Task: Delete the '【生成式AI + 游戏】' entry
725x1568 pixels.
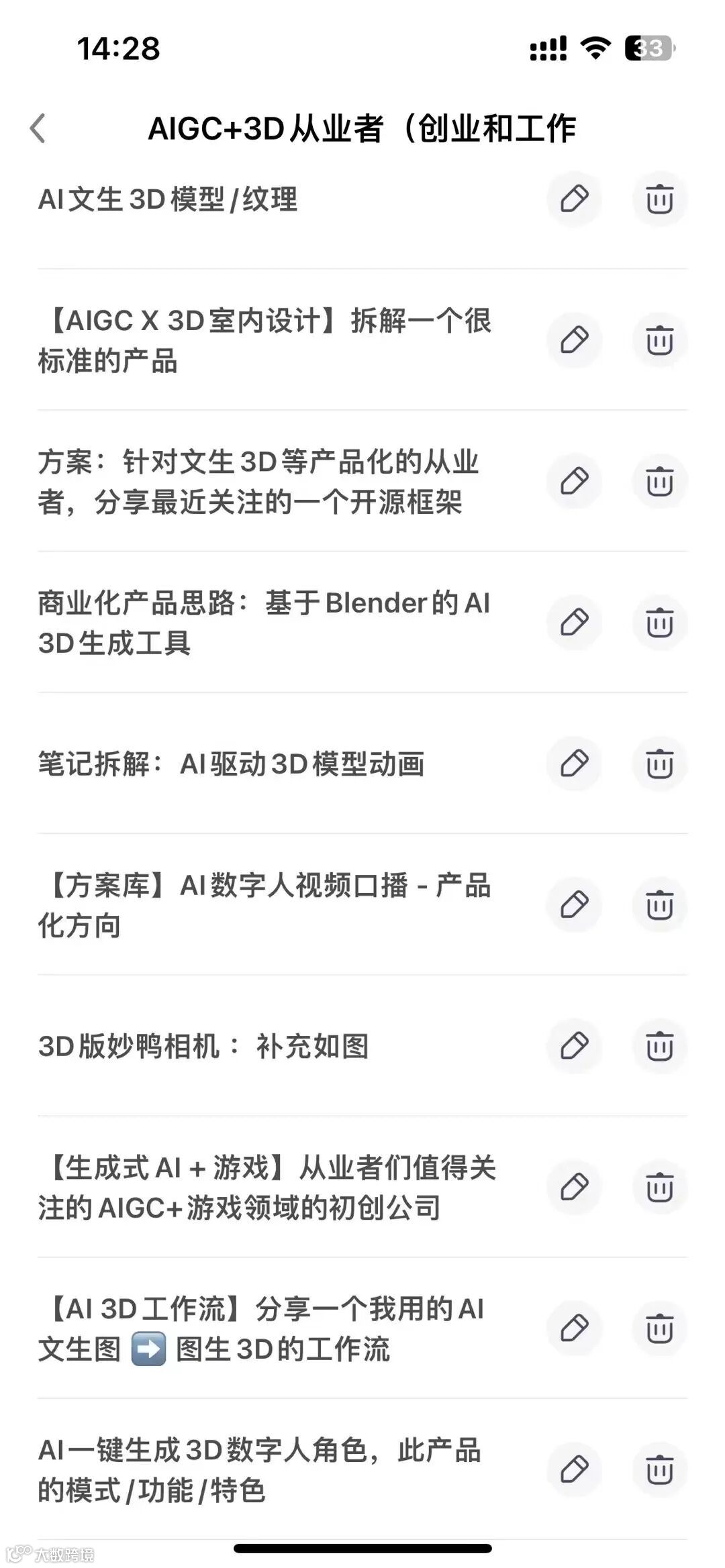Action: [660, 1187]
